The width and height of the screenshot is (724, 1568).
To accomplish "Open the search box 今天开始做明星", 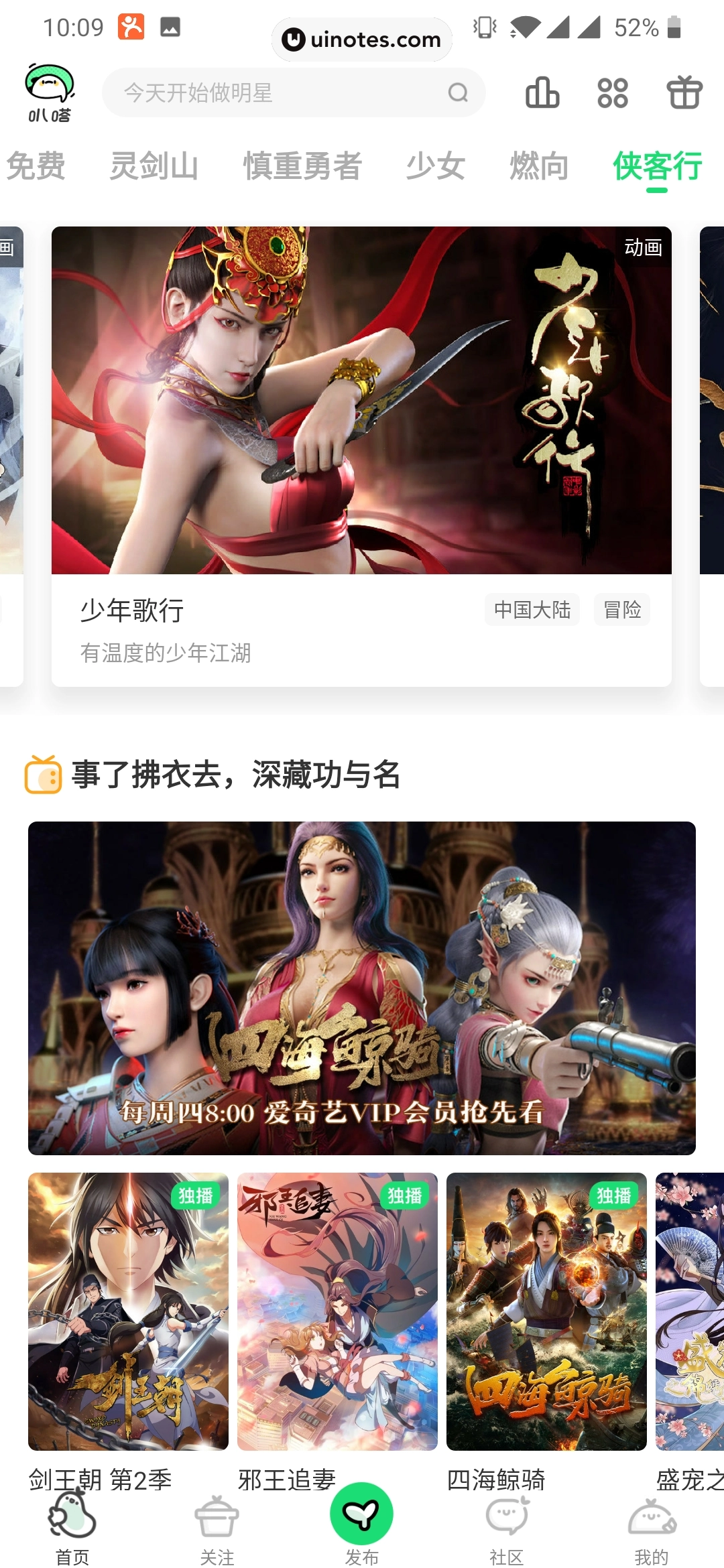I will pyautogui.click(x=282, y=92).
